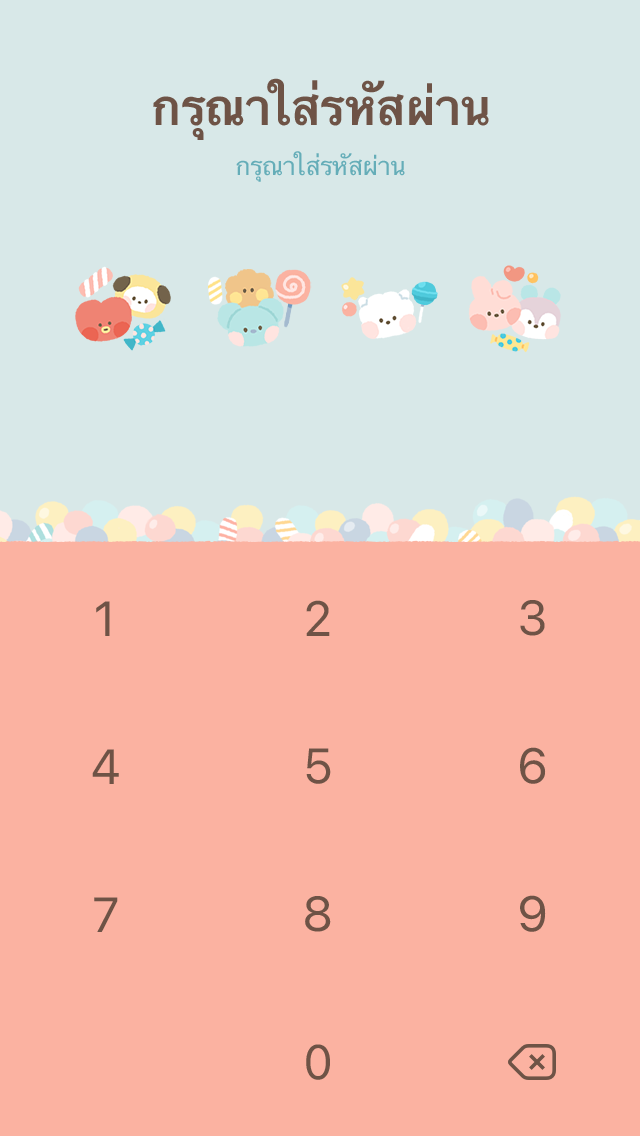Delete the last entered passcode digit
This screenshot has height=1136, width=640.
tap(532, 1062)
